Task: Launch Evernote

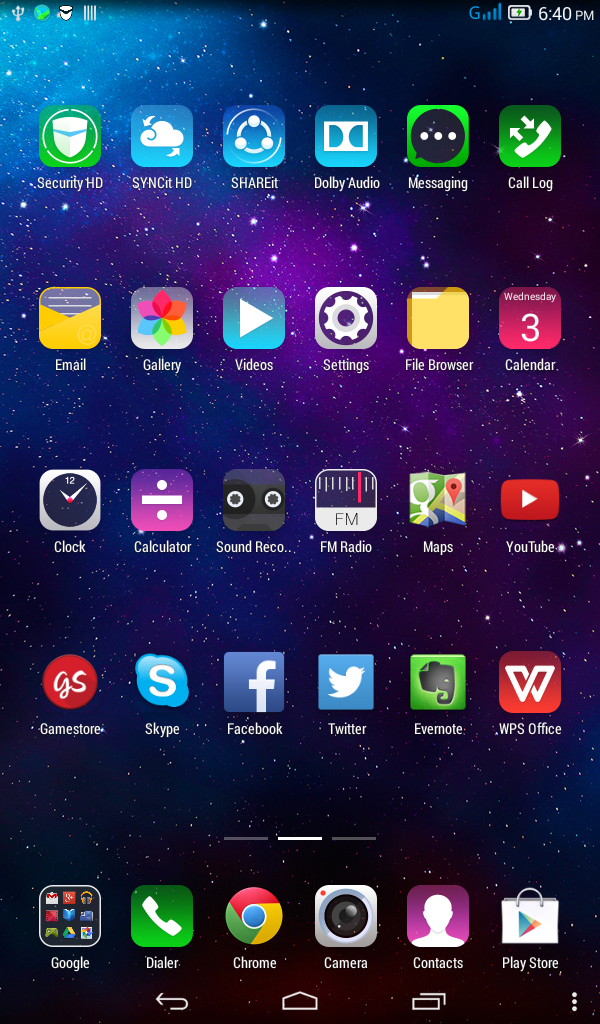Action: point(438,682)
